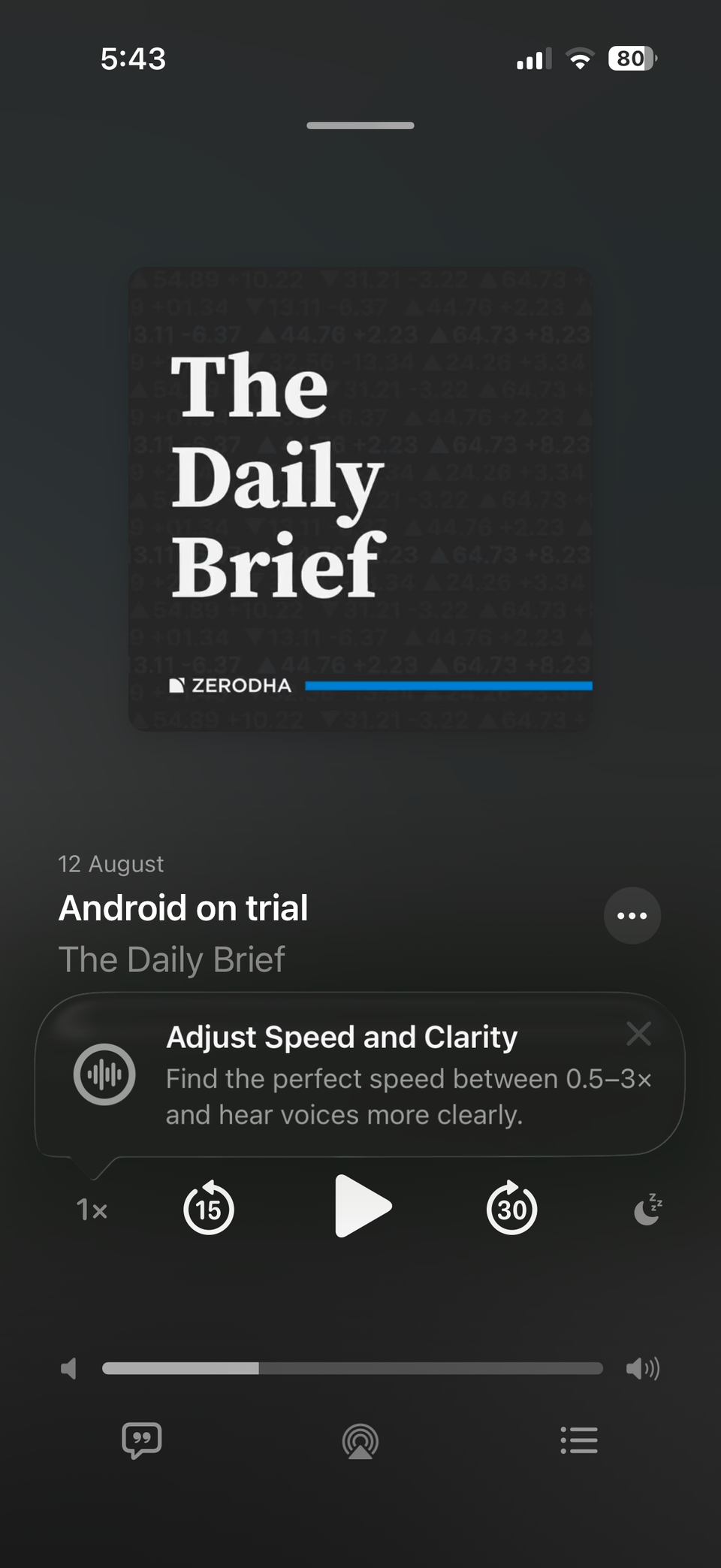Skip back 15 seconds

[209, 1208]
